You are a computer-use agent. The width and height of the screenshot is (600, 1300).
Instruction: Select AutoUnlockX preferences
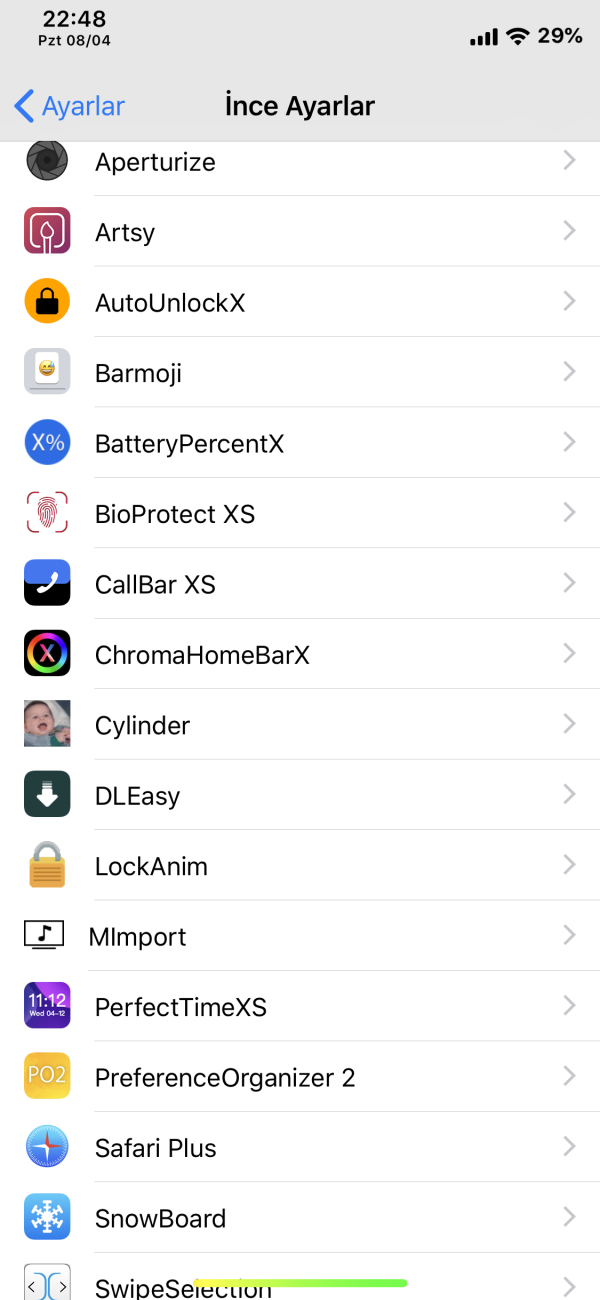tap(300, 302)
